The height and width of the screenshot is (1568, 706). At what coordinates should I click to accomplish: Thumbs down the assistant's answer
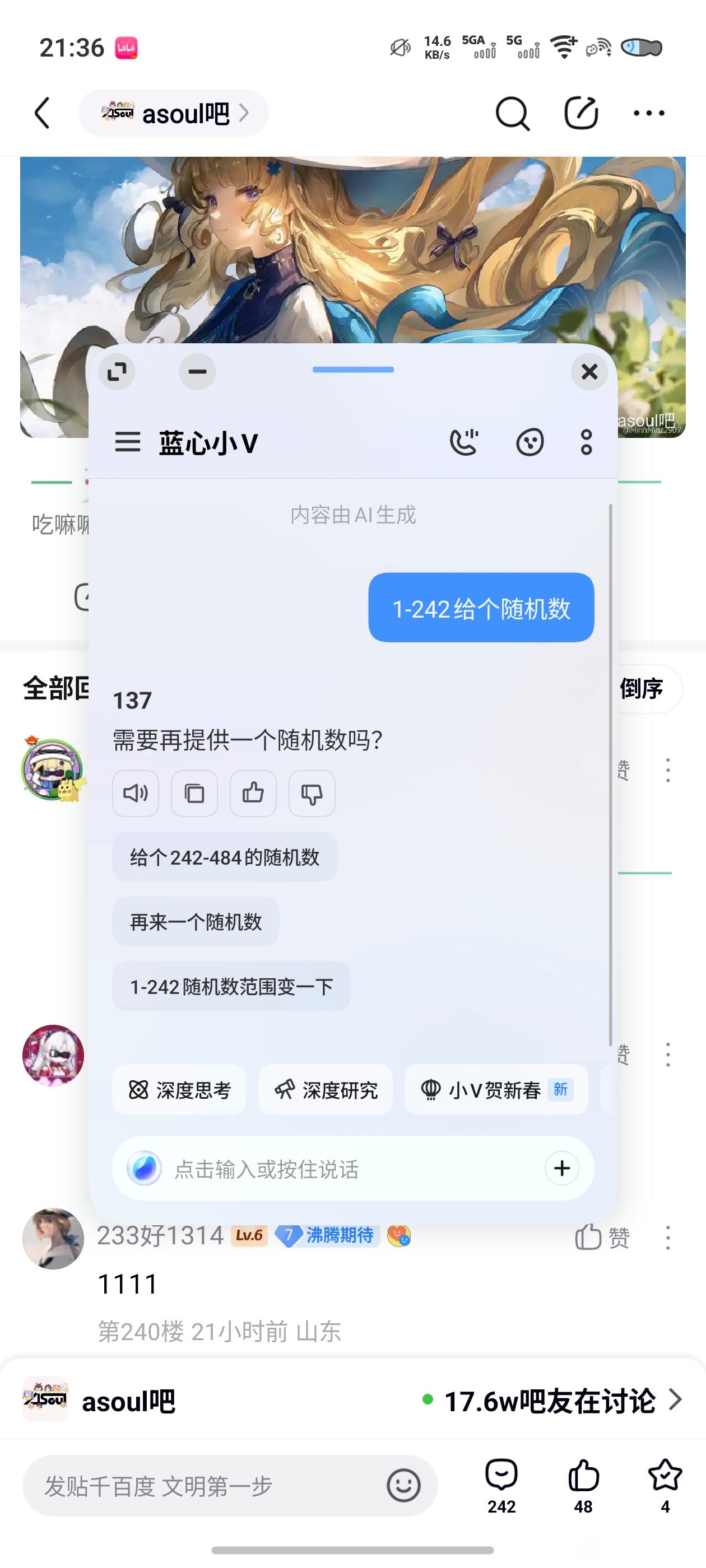312,793
